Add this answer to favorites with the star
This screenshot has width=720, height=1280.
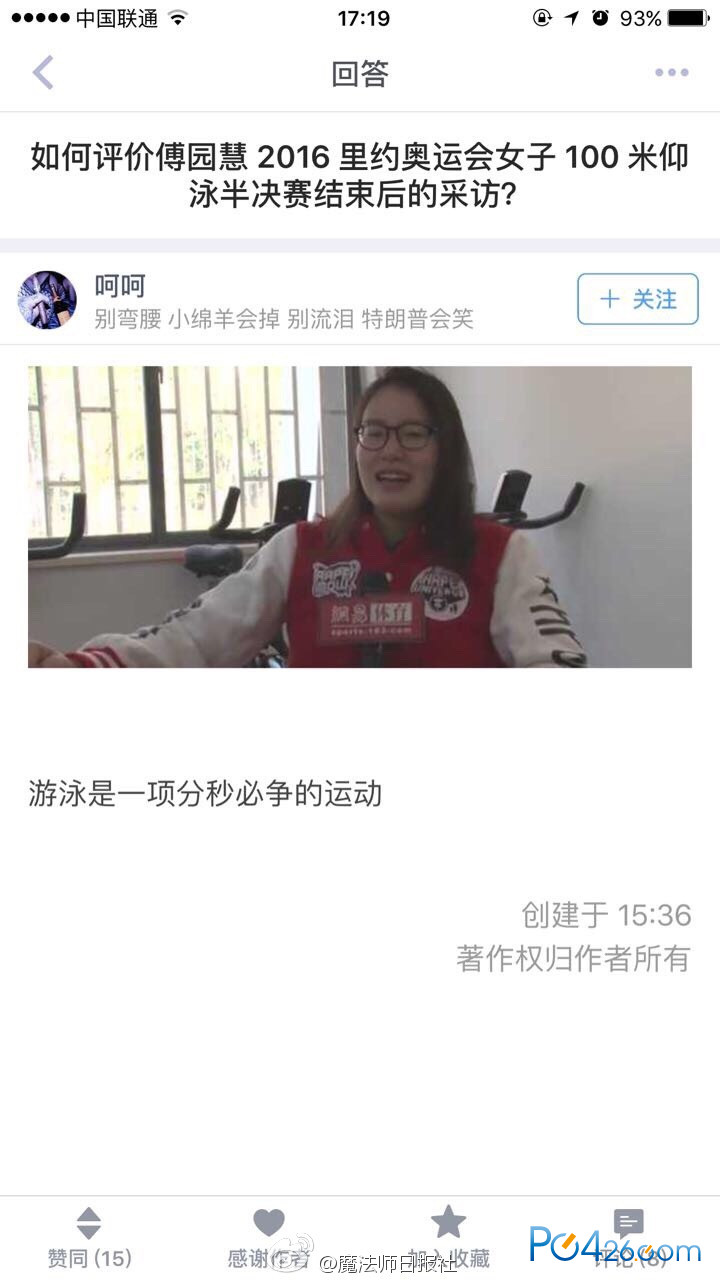tap(448, 1238)
